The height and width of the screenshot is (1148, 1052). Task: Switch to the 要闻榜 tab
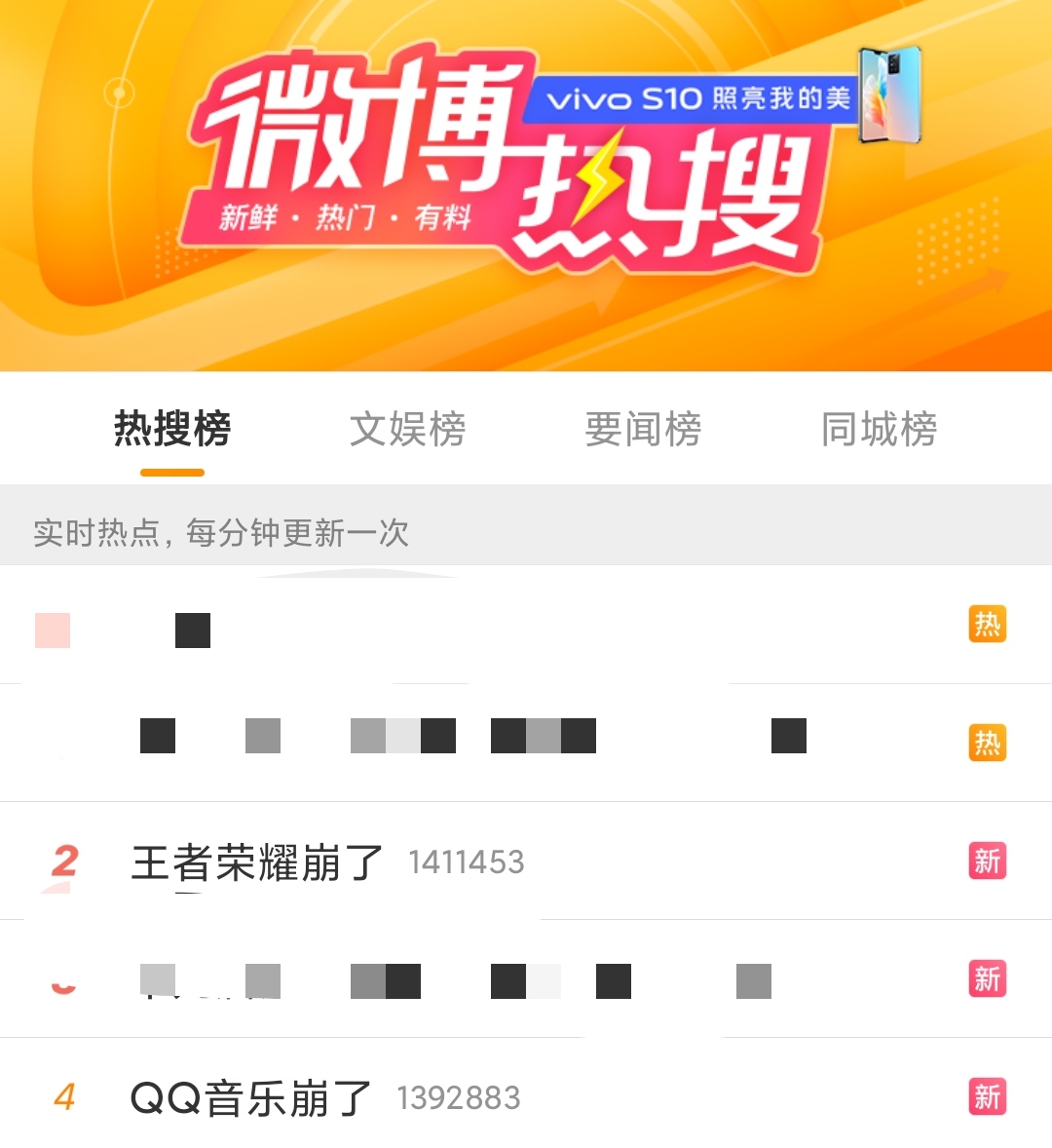pos(643,429)
